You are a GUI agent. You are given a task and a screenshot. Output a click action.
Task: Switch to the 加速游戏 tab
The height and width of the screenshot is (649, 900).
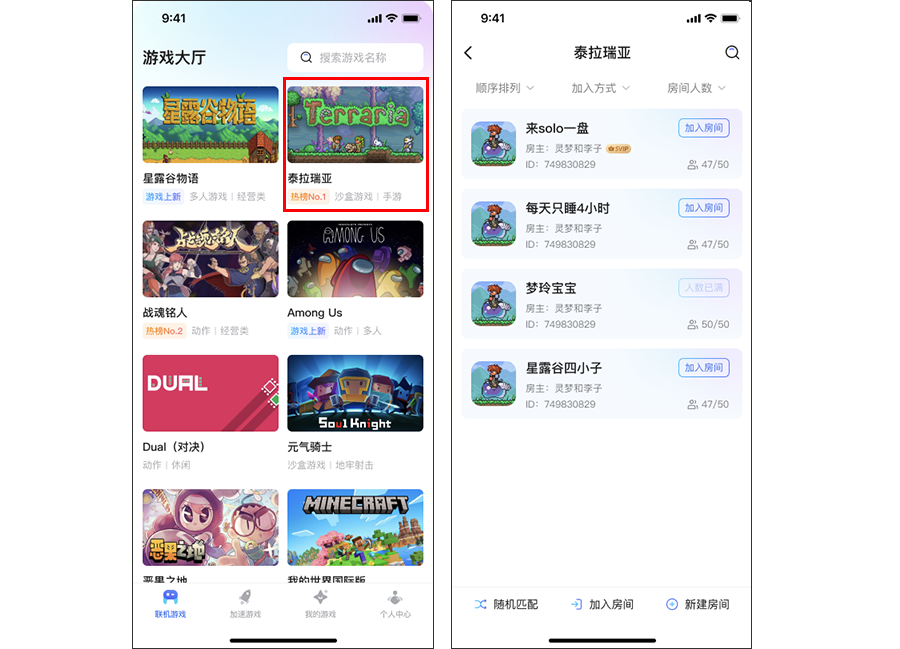pos(245,603)
